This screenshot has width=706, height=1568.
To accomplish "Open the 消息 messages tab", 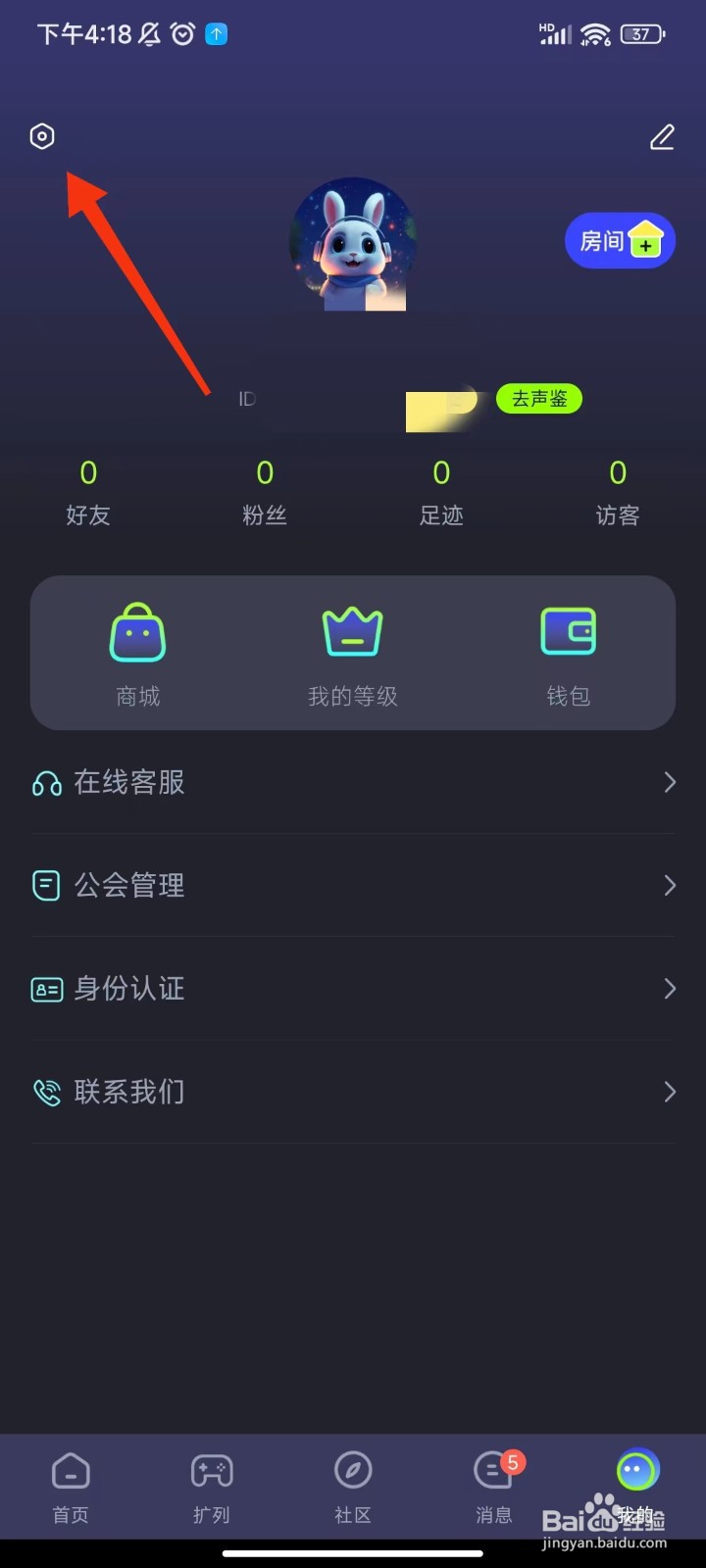I will click(494, 1487).
